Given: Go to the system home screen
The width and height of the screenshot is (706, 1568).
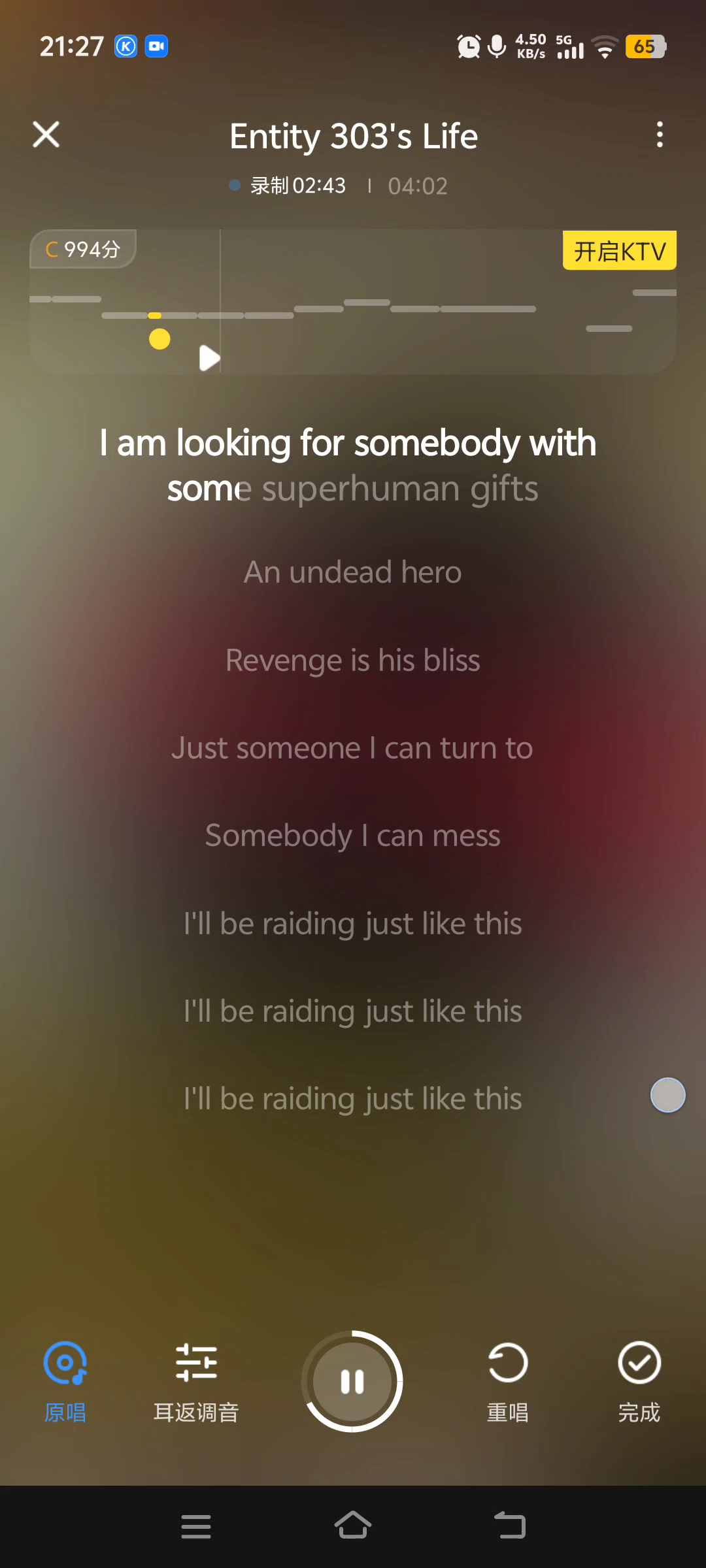Looking at the screenshot, I should pos(353,1526).
